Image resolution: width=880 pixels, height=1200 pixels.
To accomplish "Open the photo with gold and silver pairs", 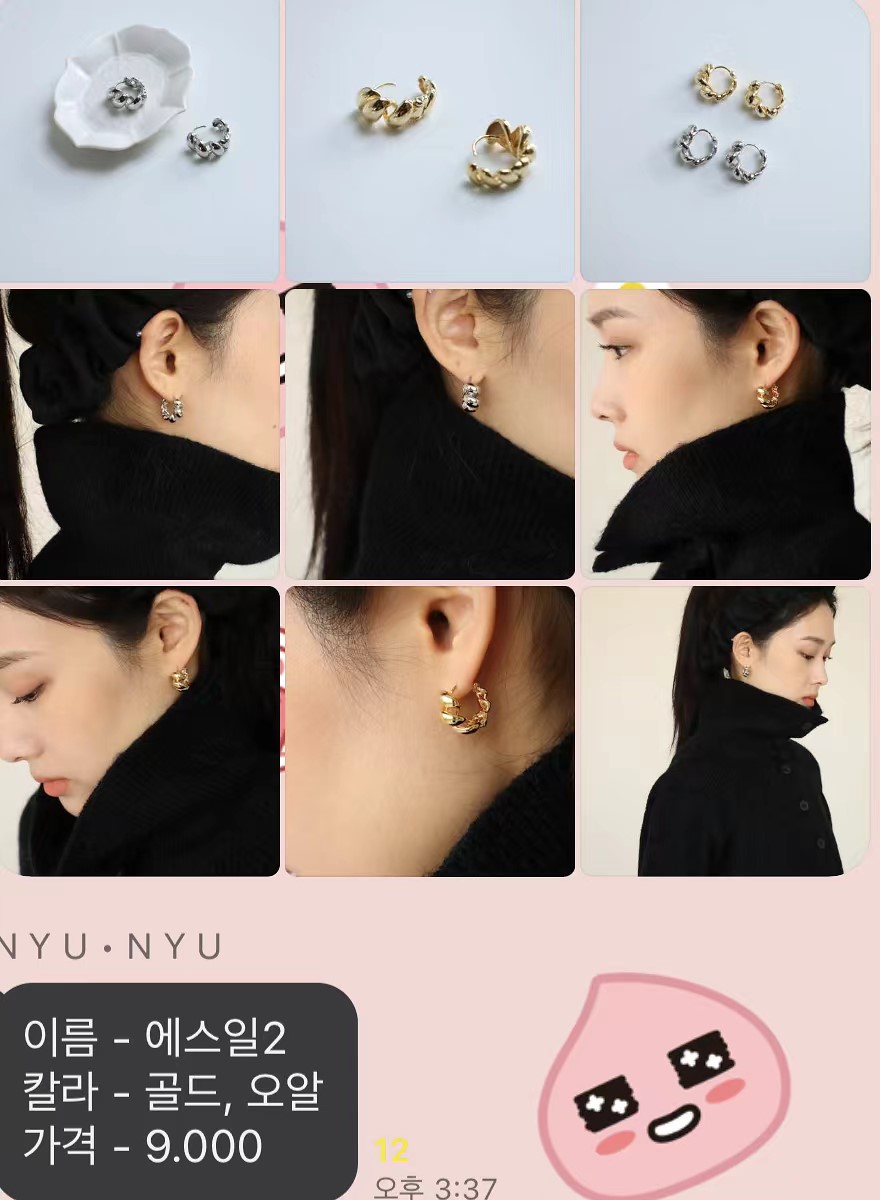I will 725,140.
